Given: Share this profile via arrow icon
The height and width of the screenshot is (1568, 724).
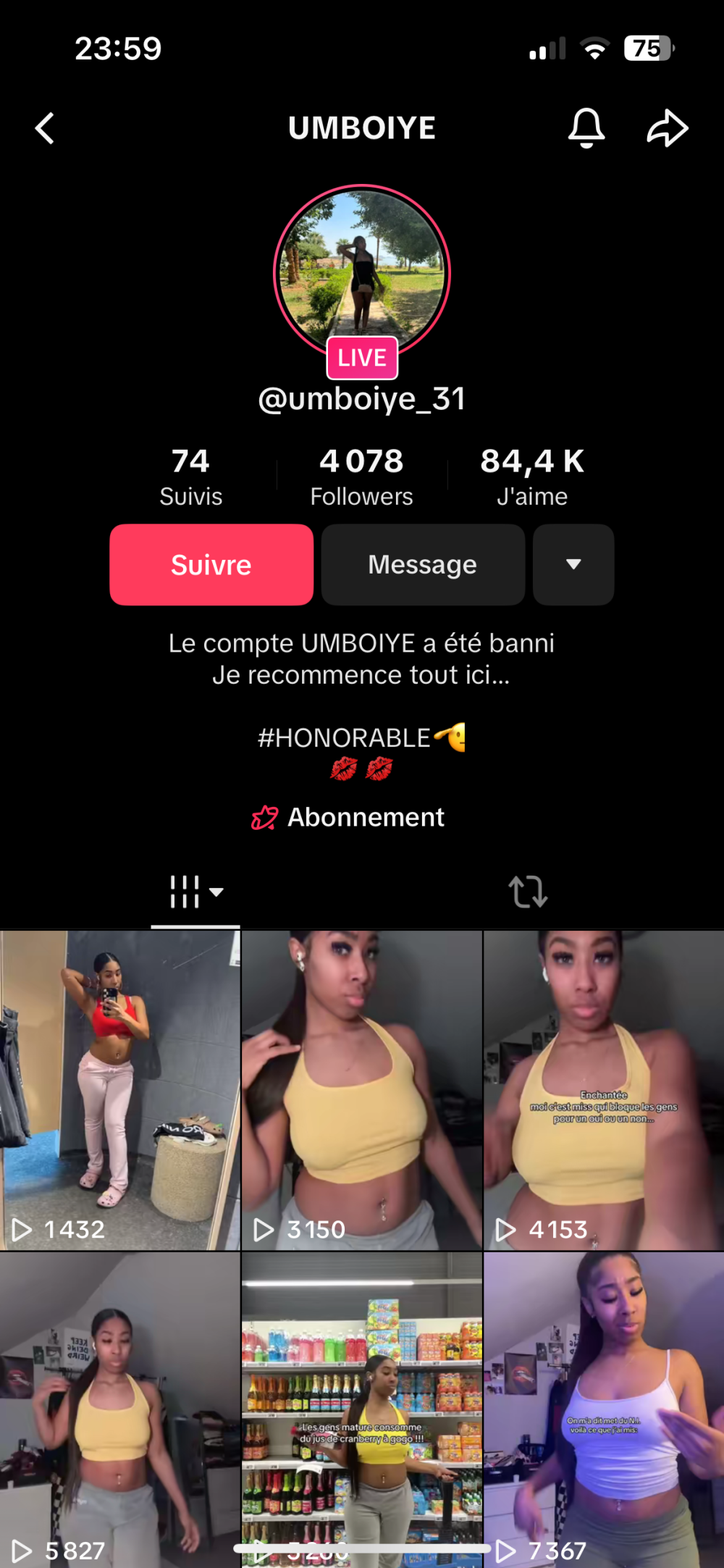Looking at the screenshot, I should [667, 128].
